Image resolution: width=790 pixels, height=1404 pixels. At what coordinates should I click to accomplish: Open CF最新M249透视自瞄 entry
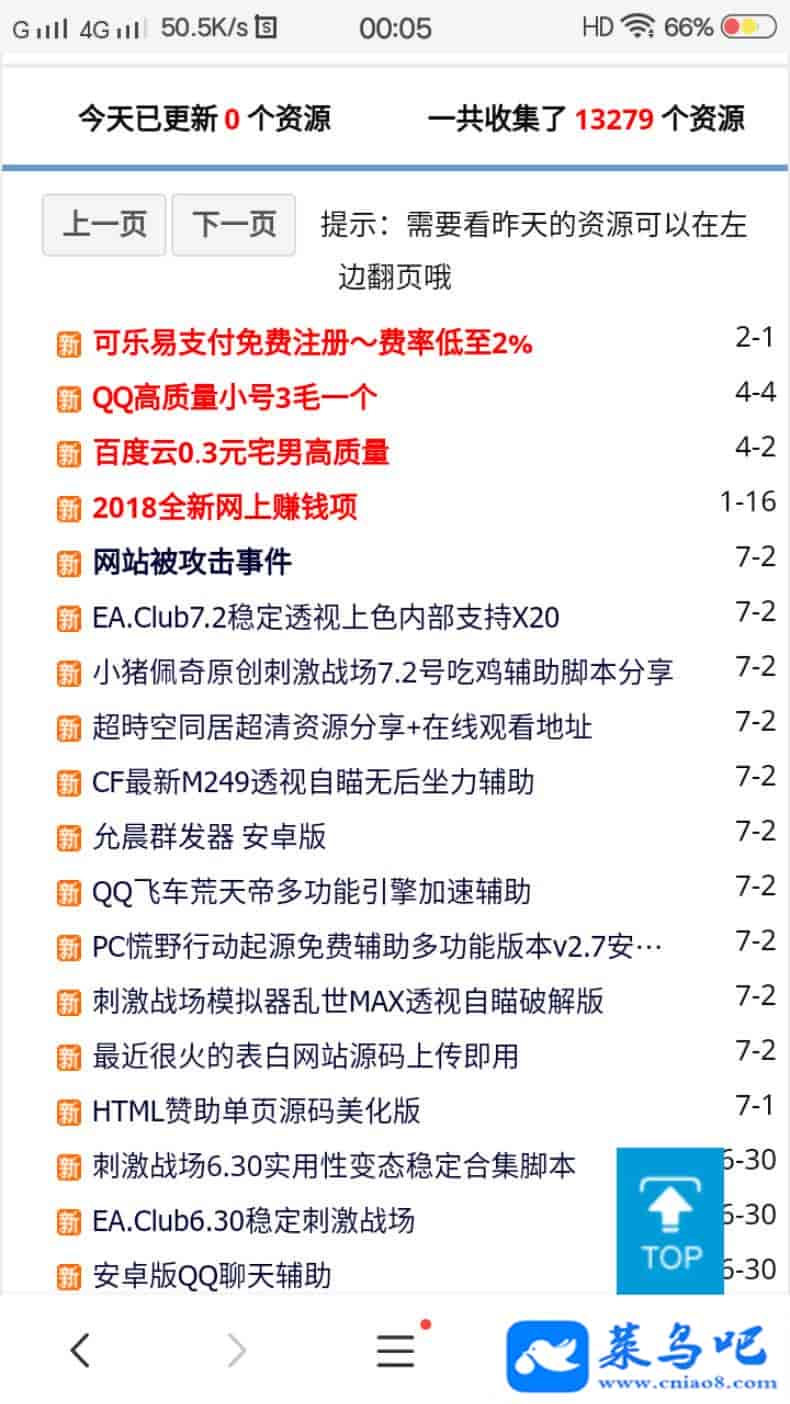[313, 781]
